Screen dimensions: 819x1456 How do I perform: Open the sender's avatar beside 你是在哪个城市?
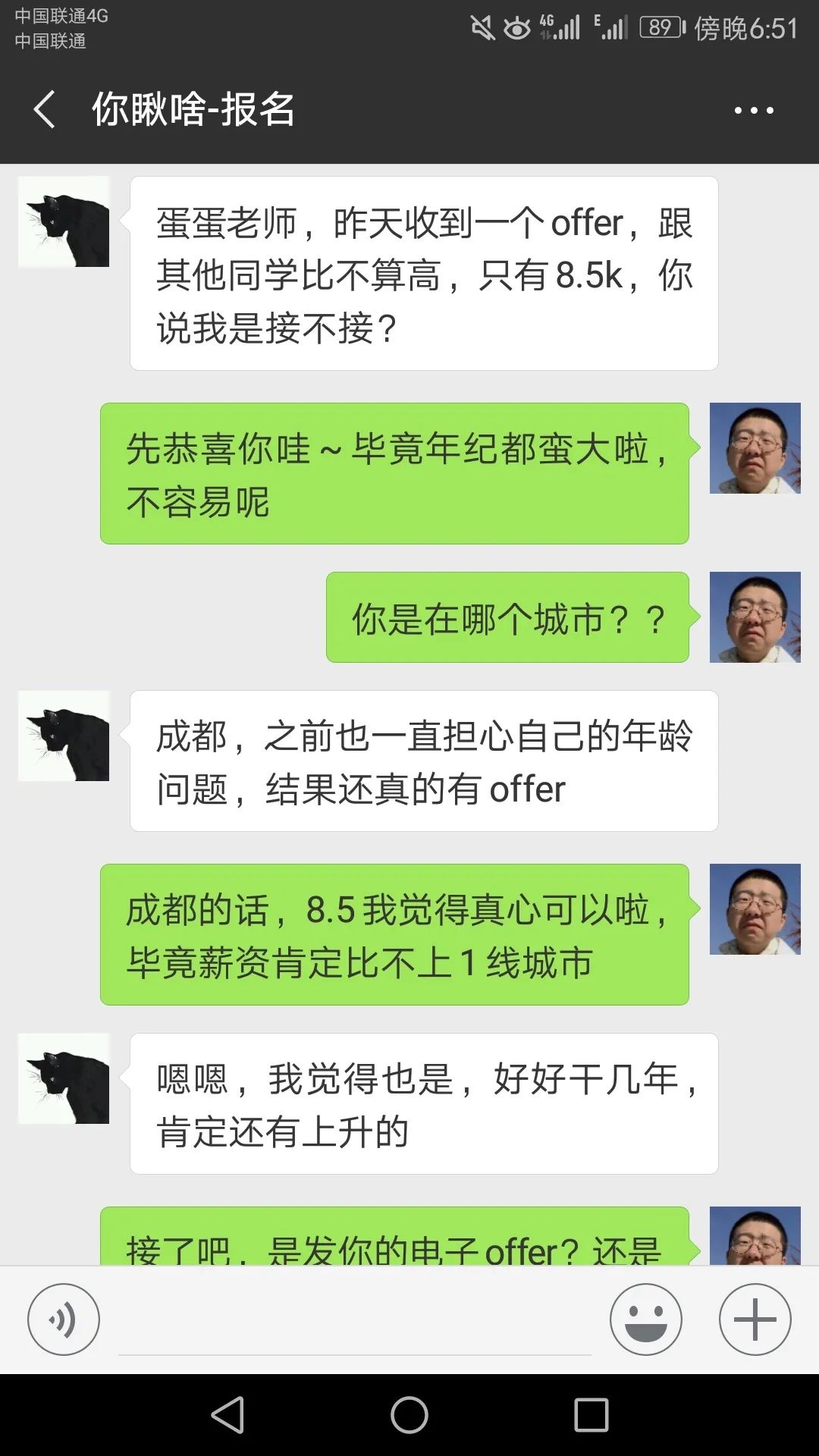click(x=755, y=617)
